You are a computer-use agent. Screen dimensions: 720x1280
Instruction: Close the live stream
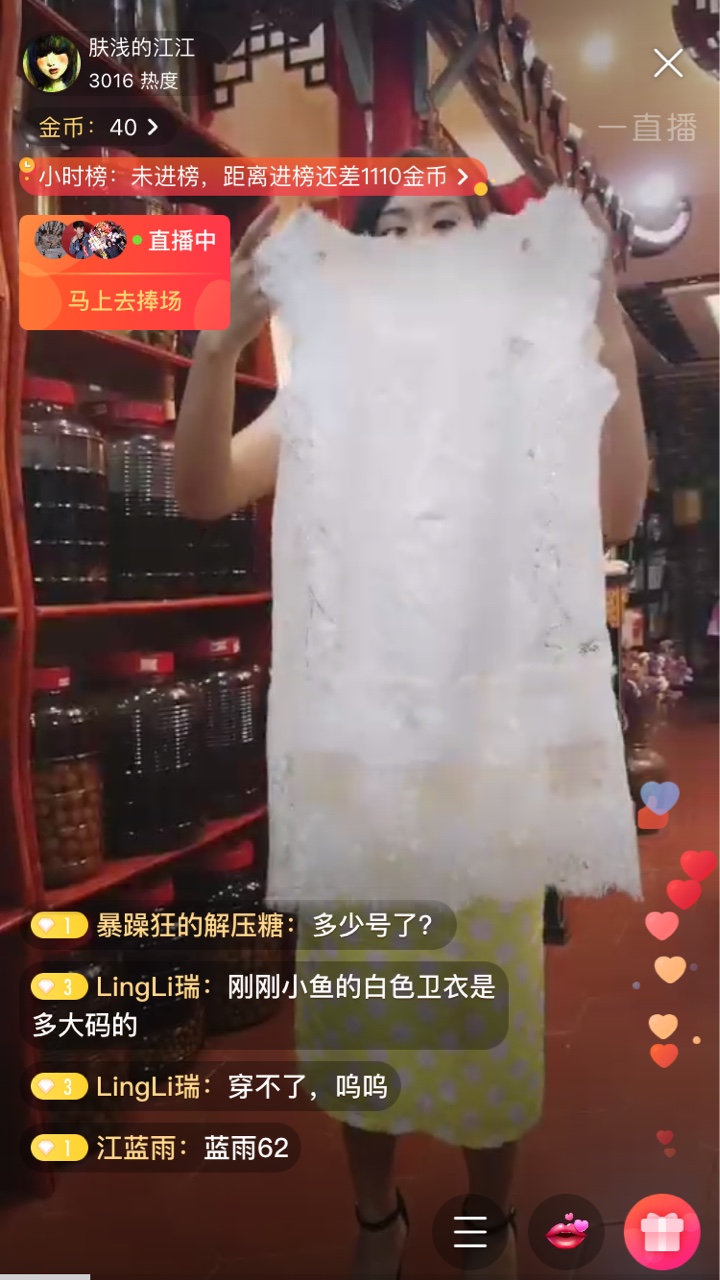point(668,63)
